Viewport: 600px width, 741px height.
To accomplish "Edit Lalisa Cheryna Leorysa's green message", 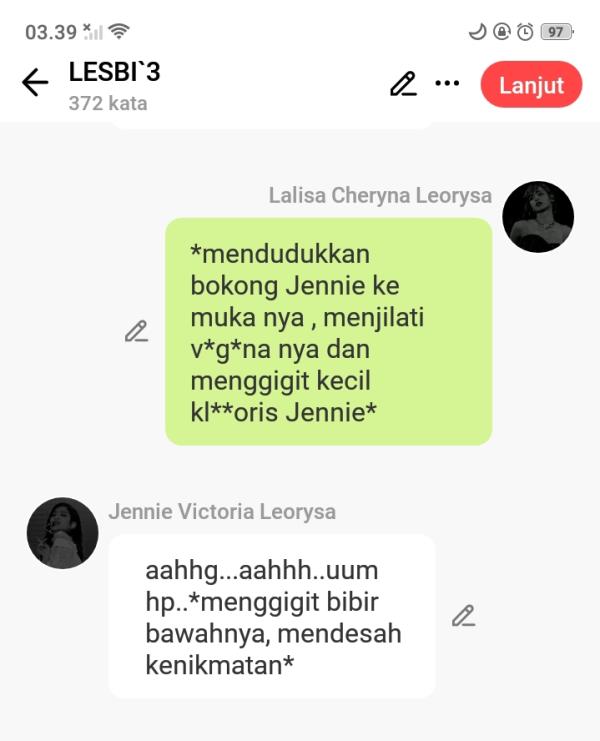I will coord(137,331).
